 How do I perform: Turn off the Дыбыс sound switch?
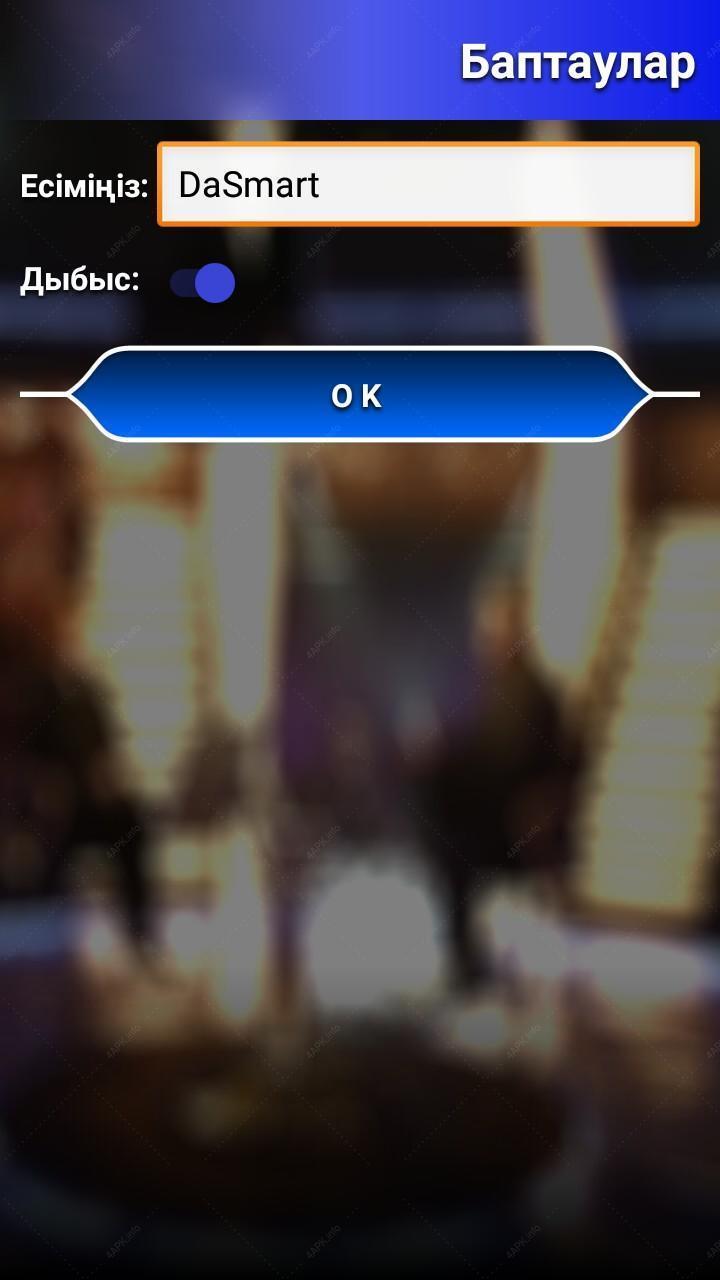[x=202, y=283]
